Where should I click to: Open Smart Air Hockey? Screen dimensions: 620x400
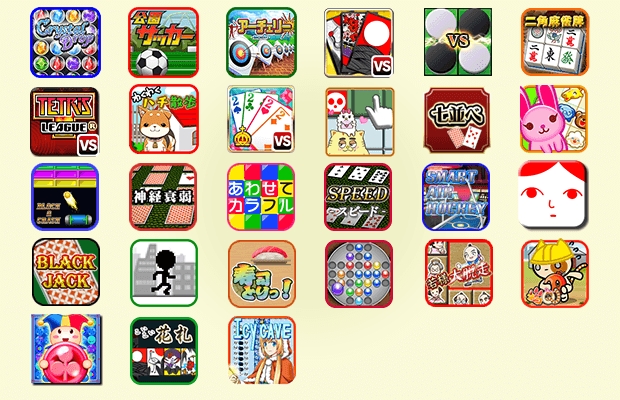pyautogui.click(x=457, y=197)
